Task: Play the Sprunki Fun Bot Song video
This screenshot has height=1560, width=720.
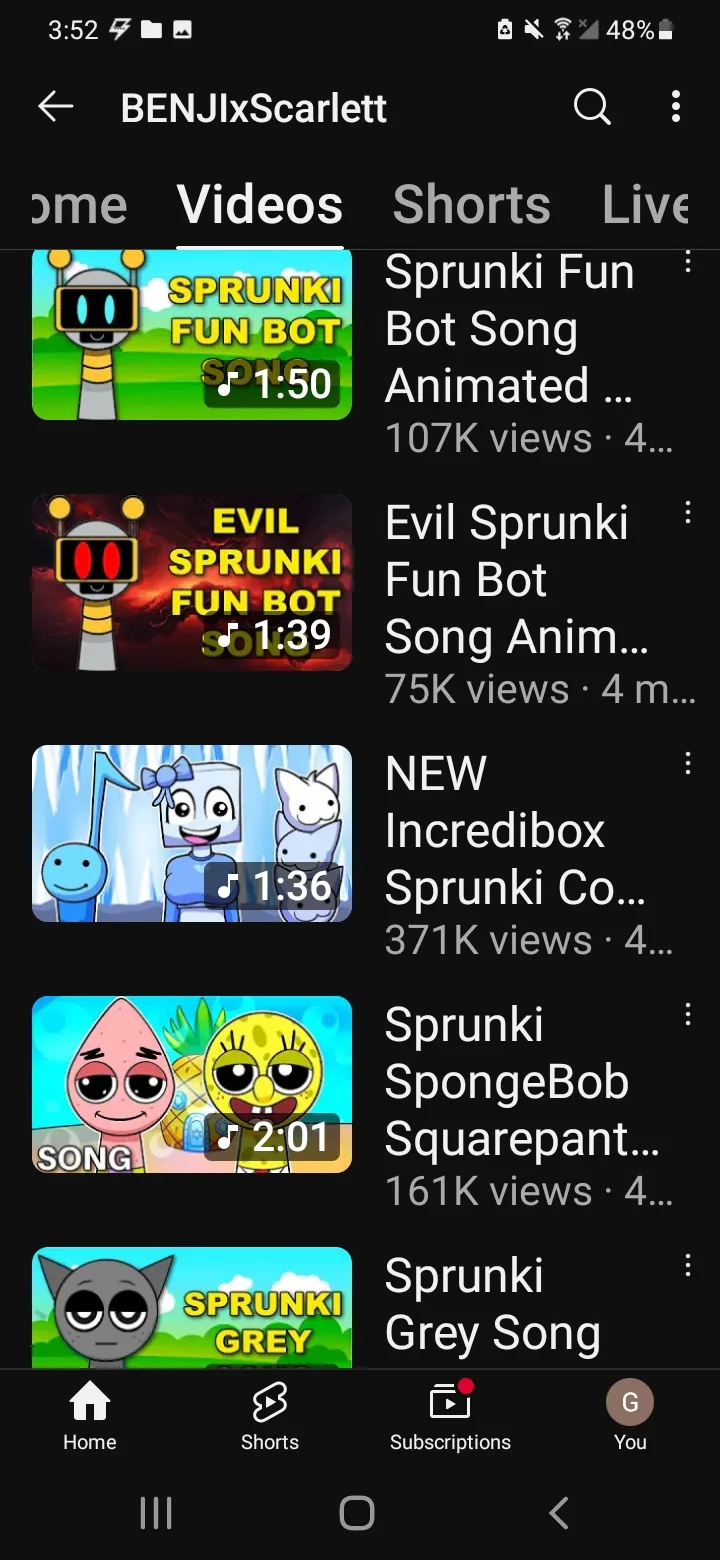Action: [x=192, y=334]
